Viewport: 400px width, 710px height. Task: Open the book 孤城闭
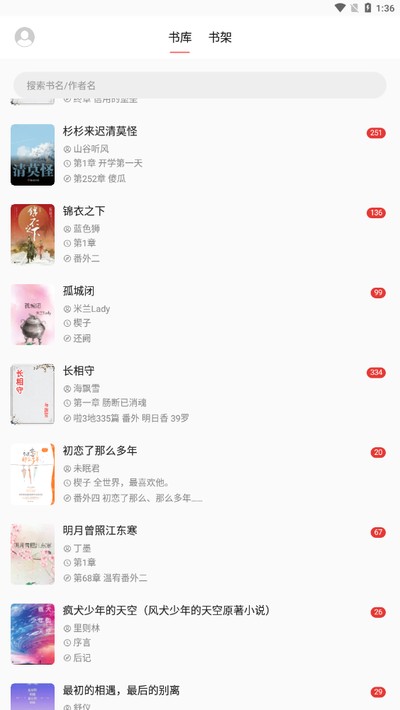[200, 315]
